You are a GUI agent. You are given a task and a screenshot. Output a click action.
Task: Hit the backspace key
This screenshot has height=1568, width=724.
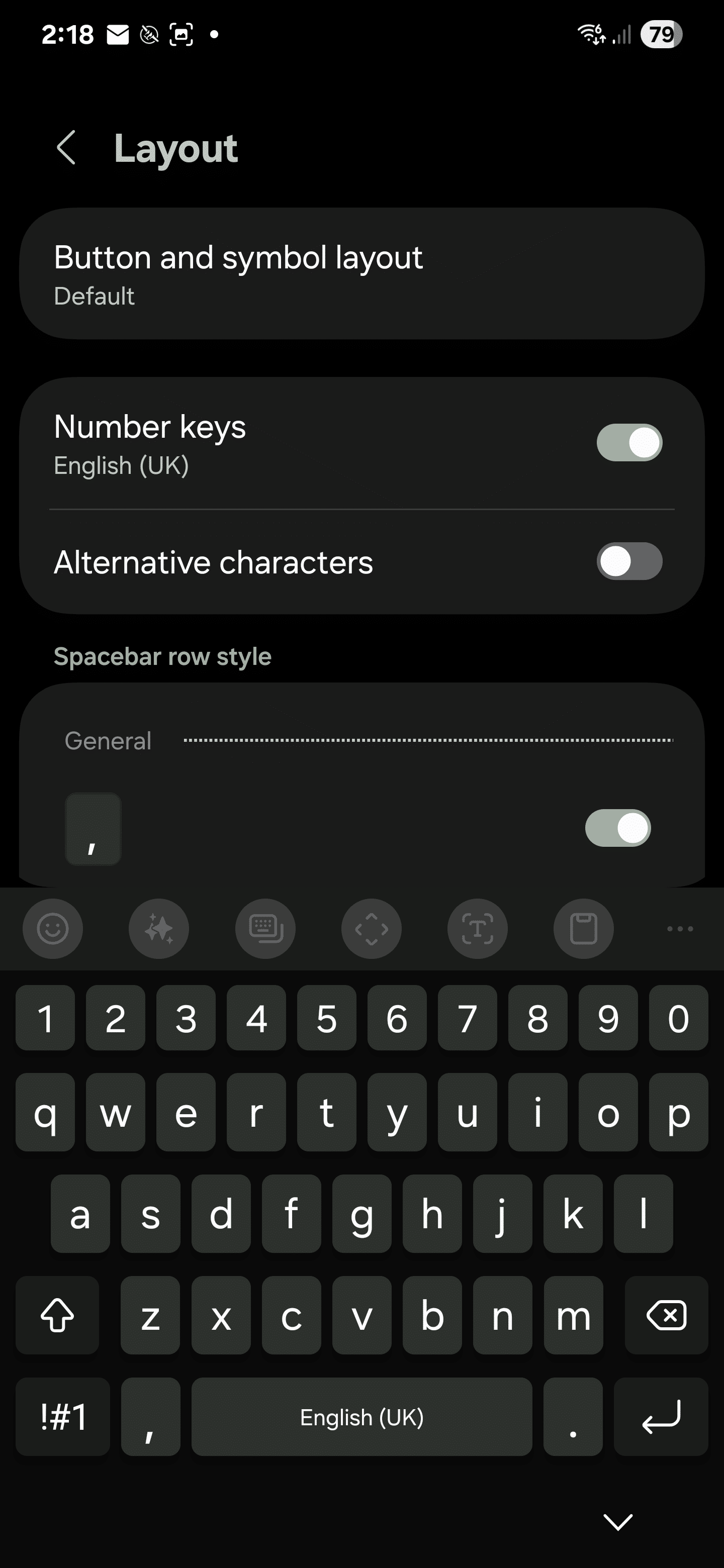(x=667, y=1315)
